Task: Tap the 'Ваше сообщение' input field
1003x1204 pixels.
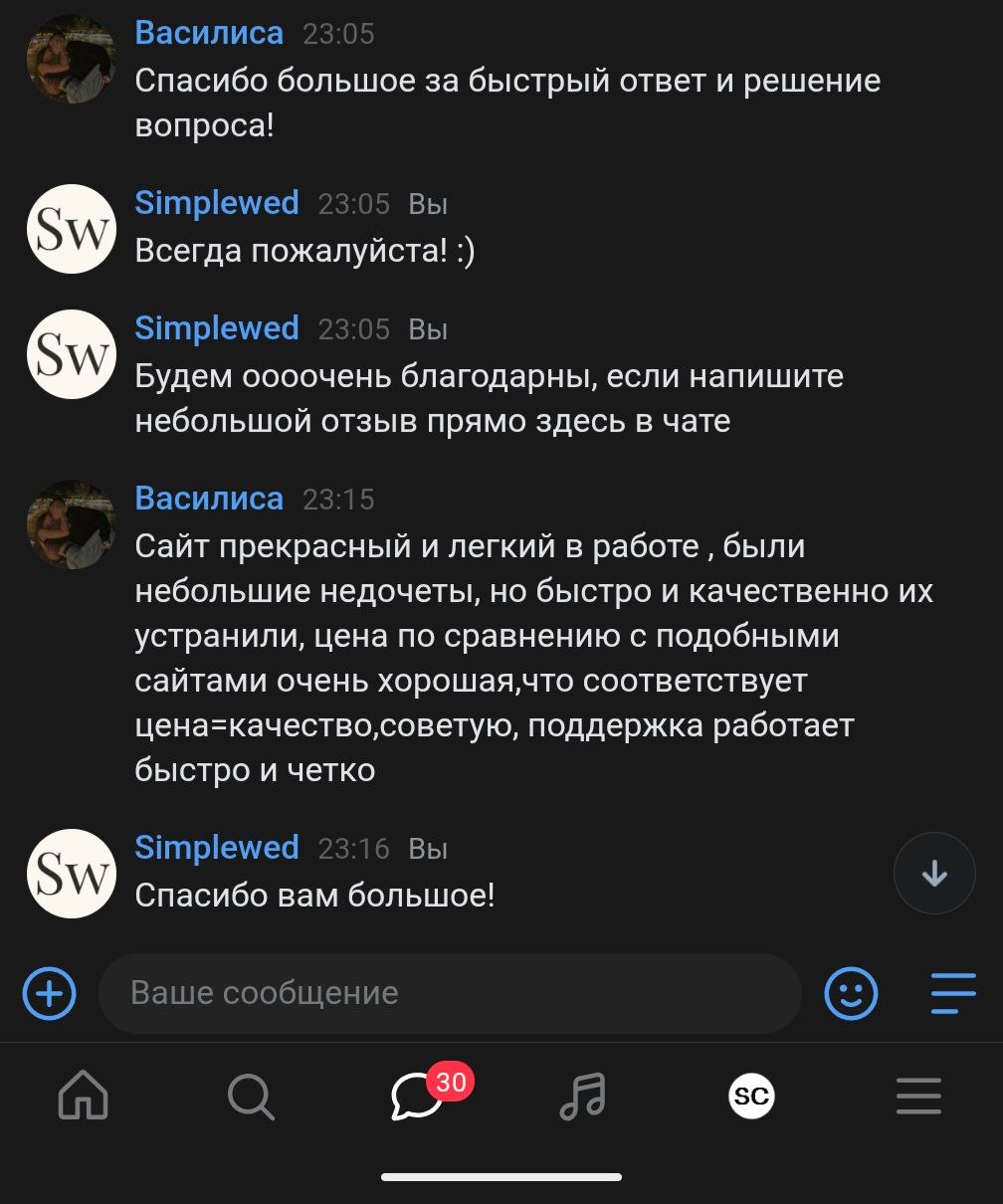Action: tap(448, 993)
